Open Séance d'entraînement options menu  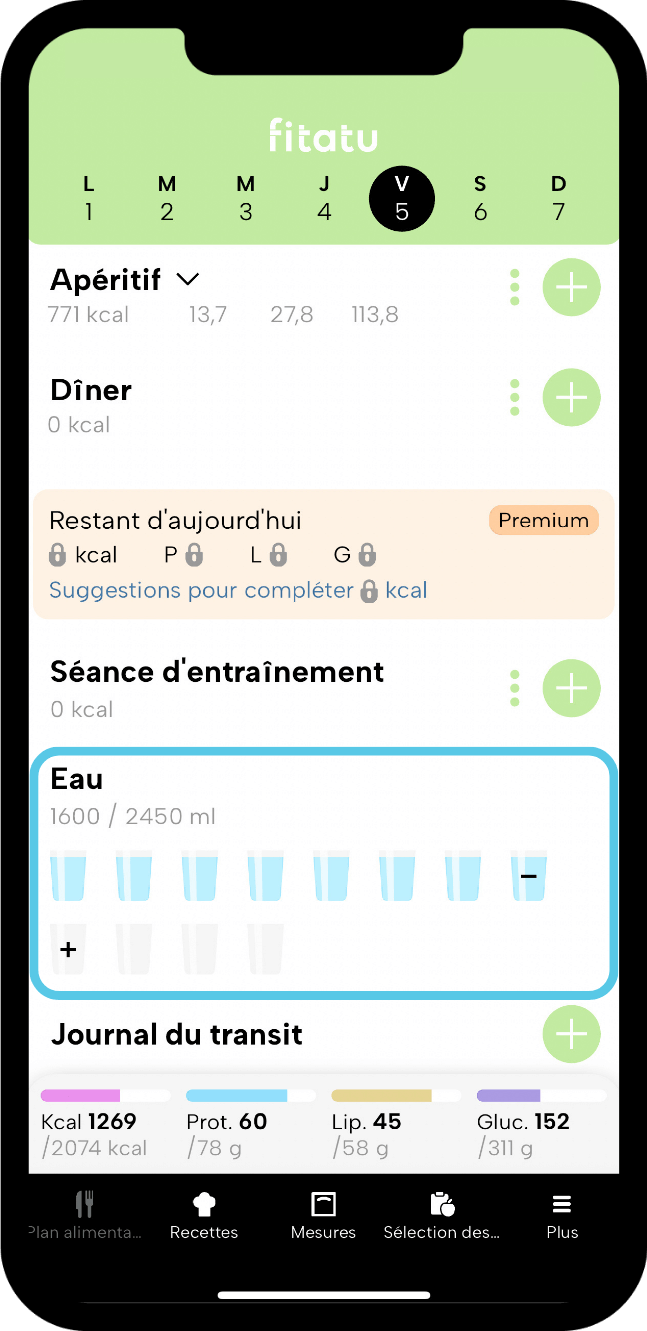click(x=515, y=688)
